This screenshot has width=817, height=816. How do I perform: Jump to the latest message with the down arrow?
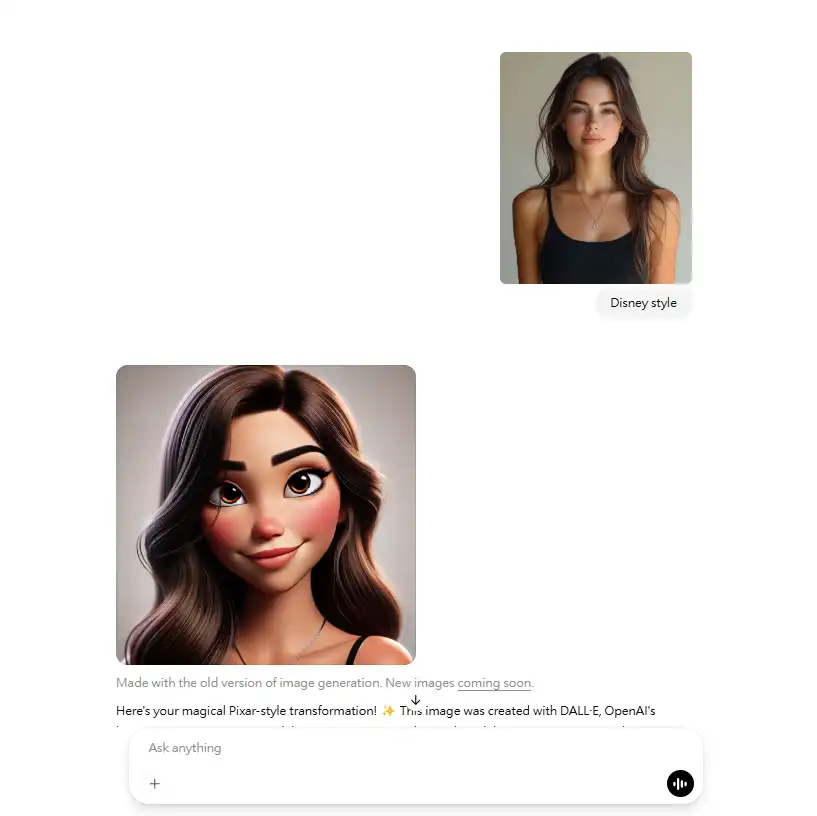tap(416, 700)
